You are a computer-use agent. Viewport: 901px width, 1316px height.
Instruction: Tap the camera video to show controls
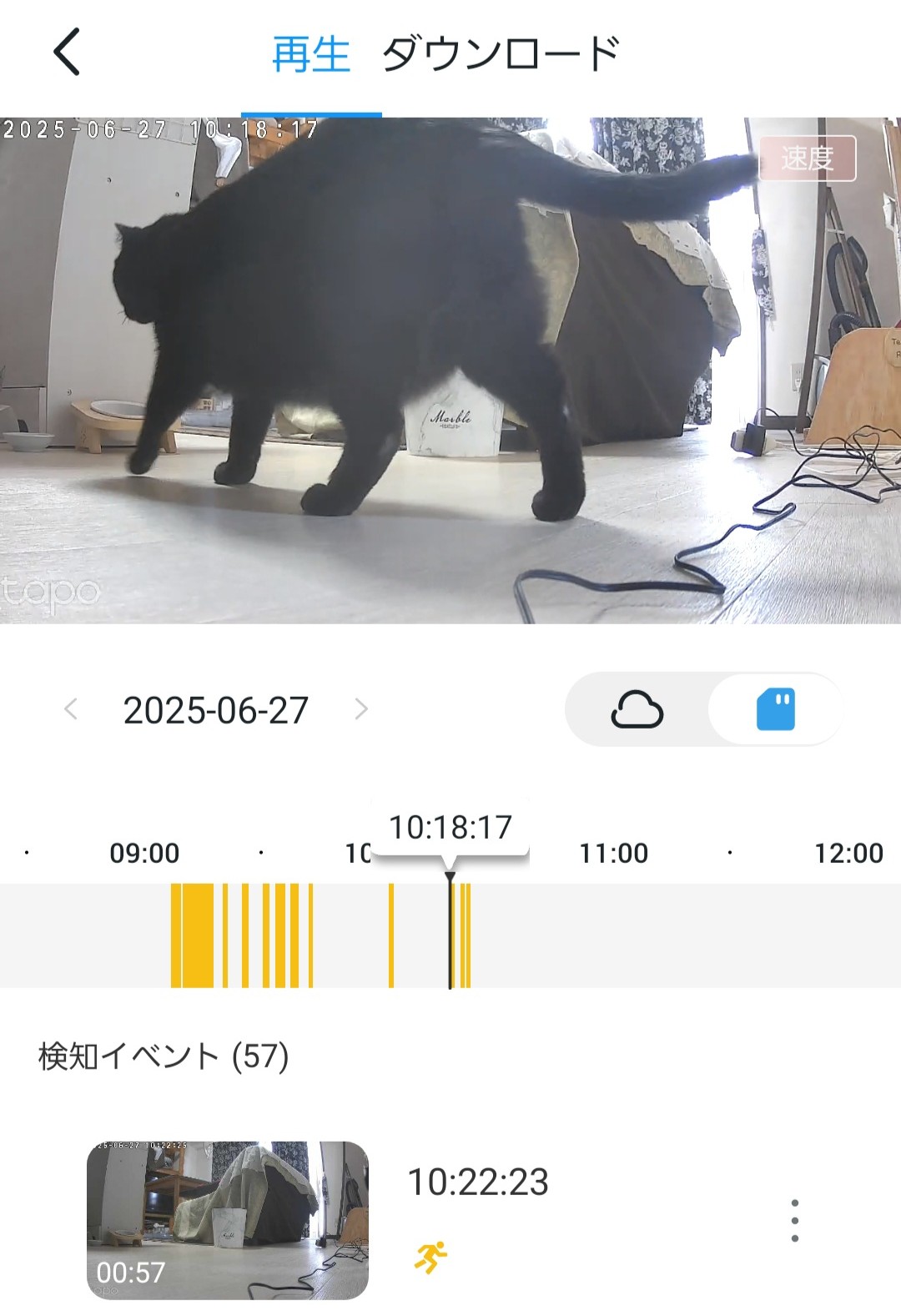click(x=450, y=371)
